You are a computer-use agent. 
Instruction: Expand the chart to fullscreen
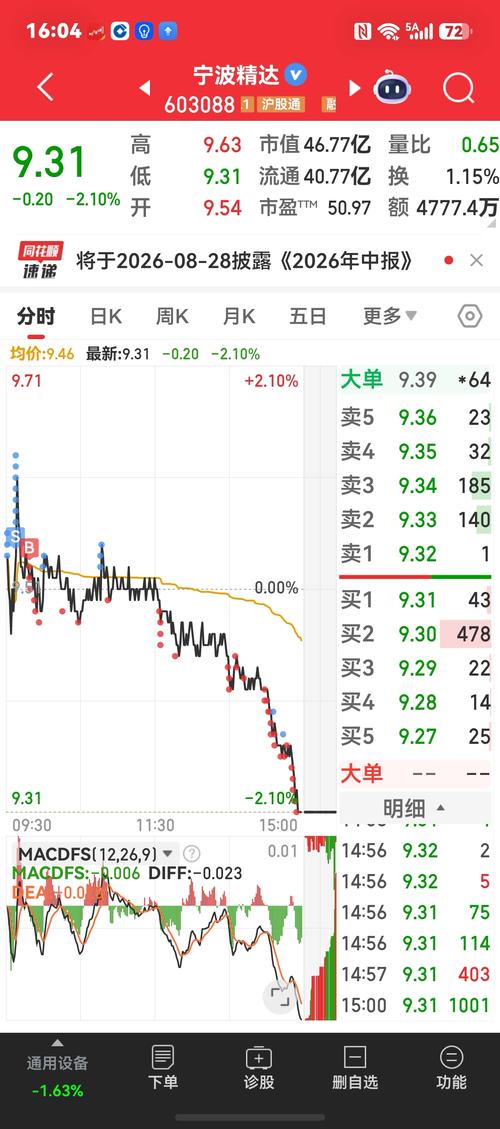[x=280, y=997]
